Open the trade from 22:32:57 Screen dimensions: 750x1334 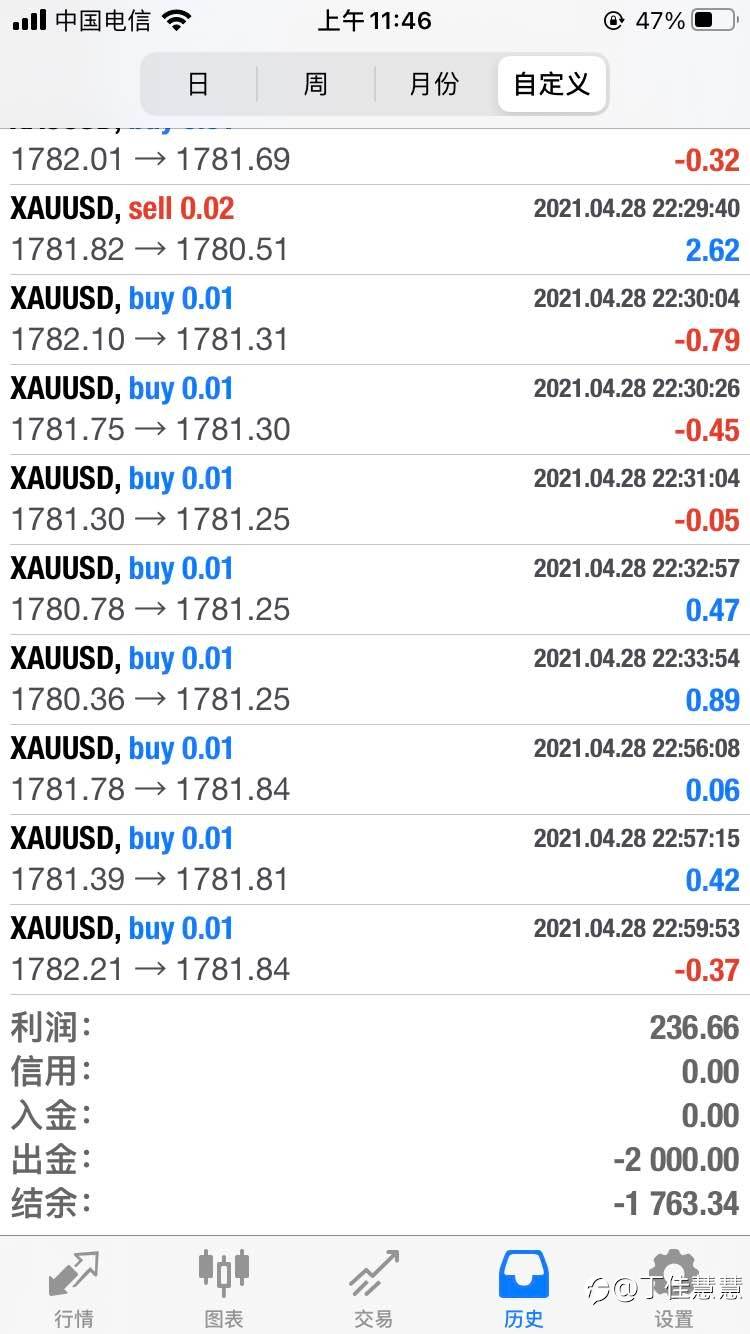(375, 589)
